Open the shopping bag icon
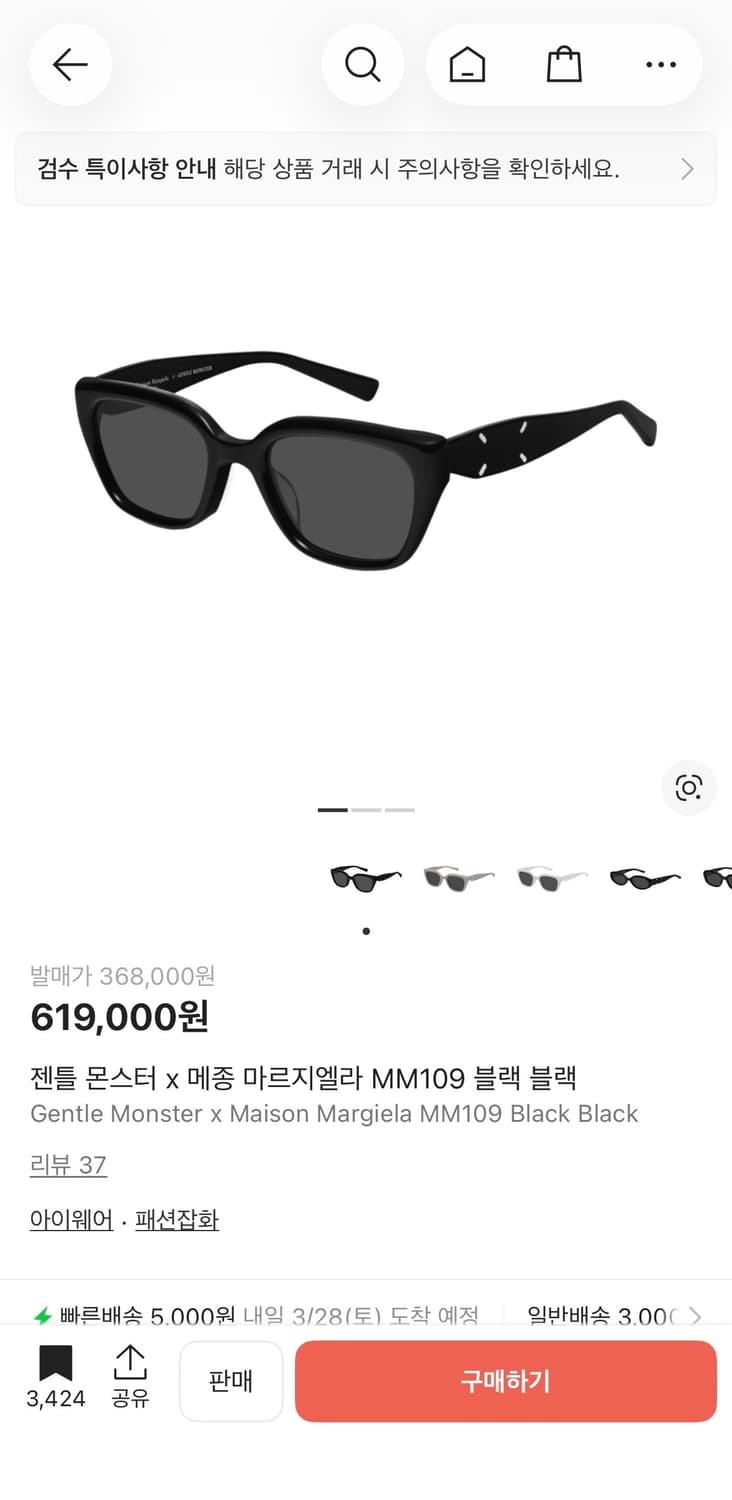The width and height of the screenshot is (732, 1500). point(563,64)
